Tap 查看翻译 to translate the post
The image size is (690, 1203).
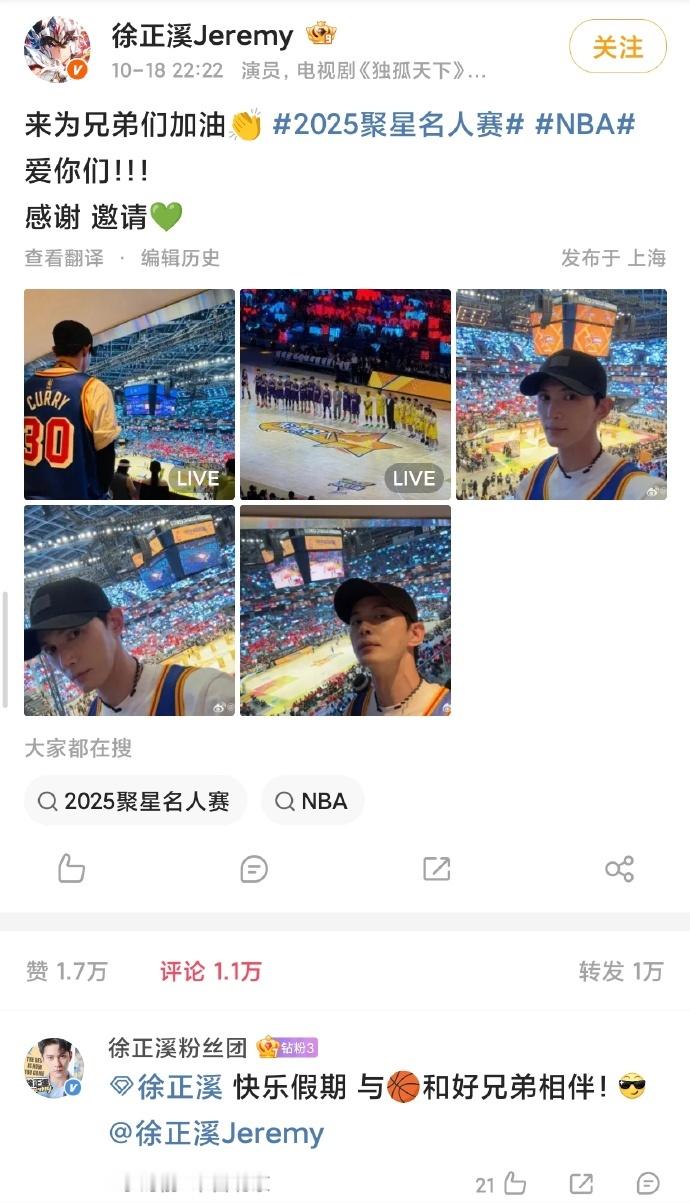[64, 258]
